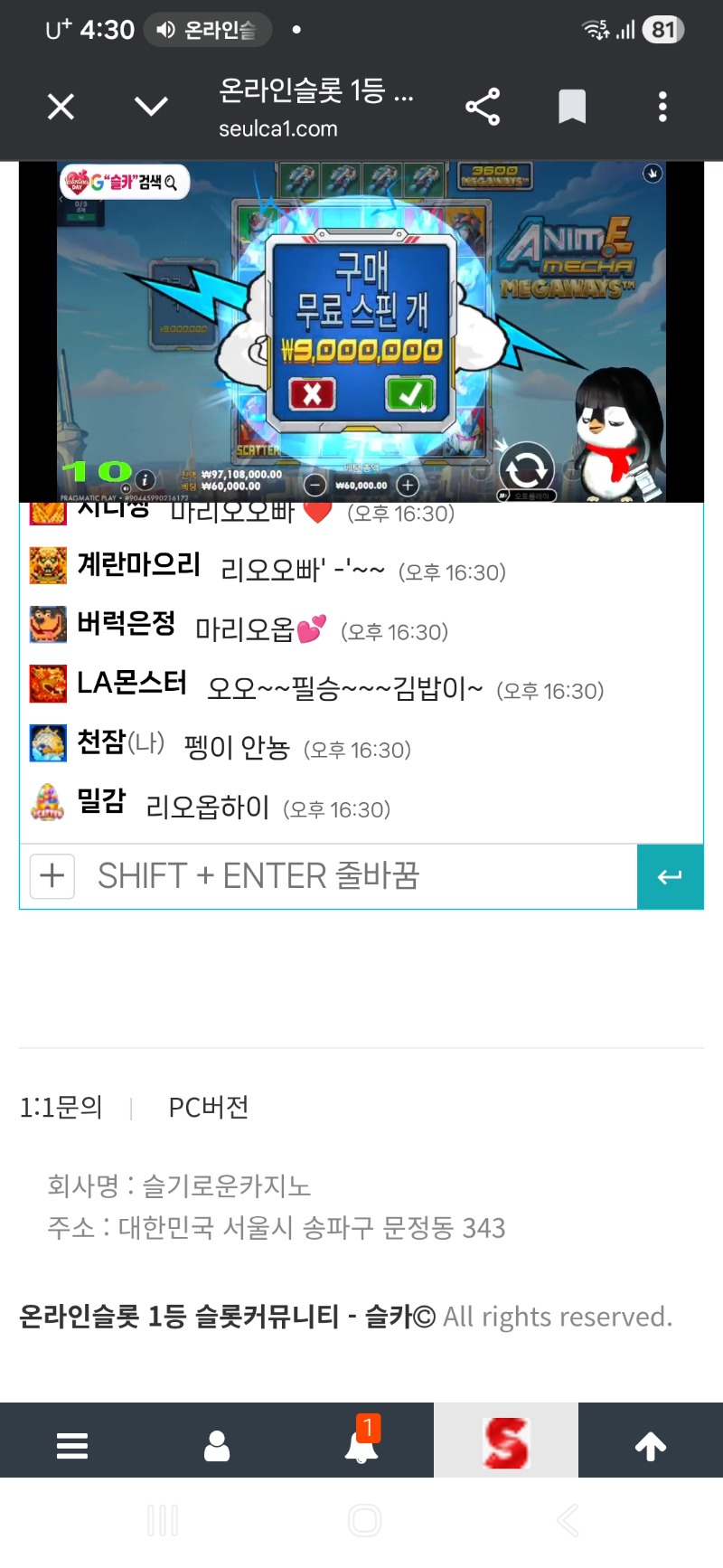The image size is (723, 1568).
Task: Open the hamburger menu in bottom bar
Action: pyautogui.click(x=72, y=1446)
